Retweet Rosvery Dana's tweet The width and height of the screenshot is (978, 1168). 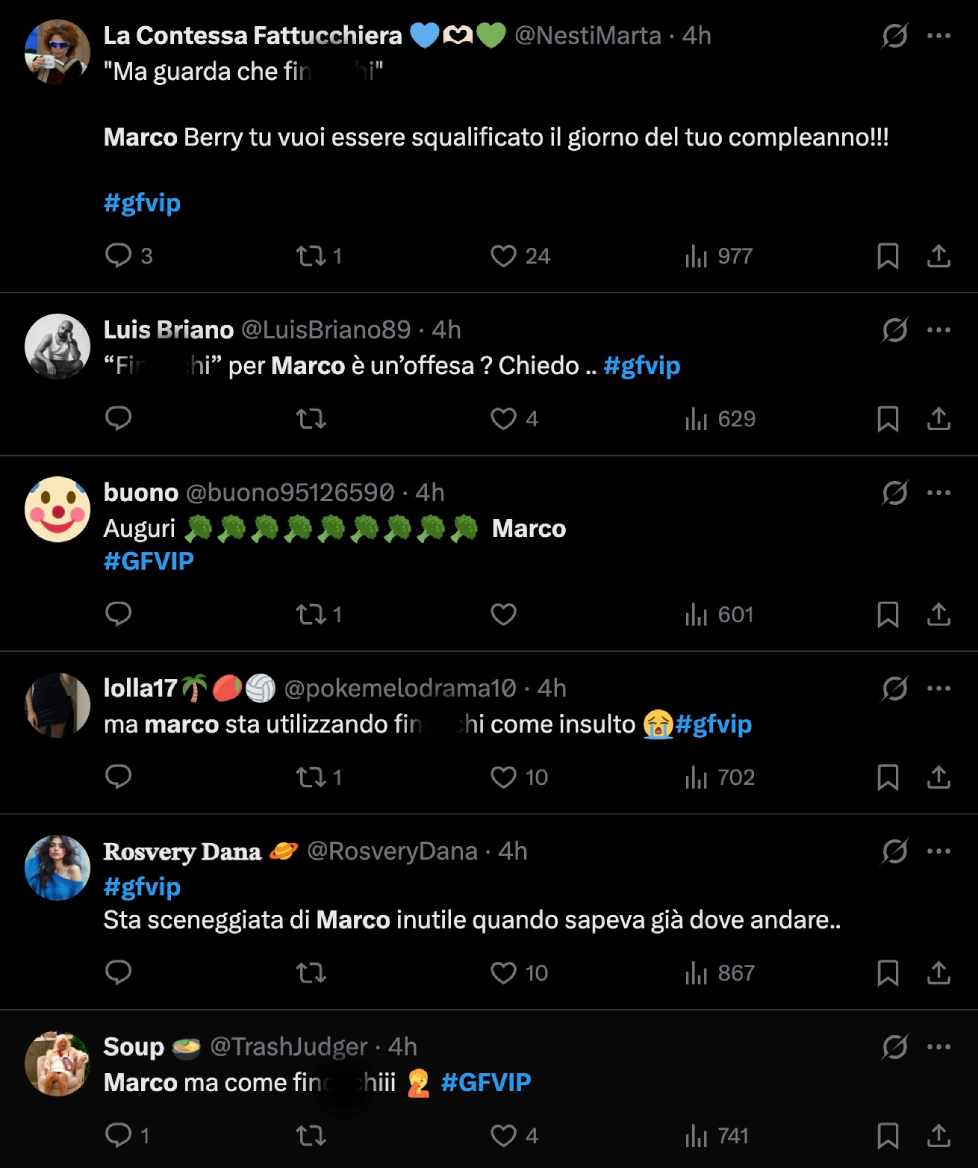(x=310, y=973)
